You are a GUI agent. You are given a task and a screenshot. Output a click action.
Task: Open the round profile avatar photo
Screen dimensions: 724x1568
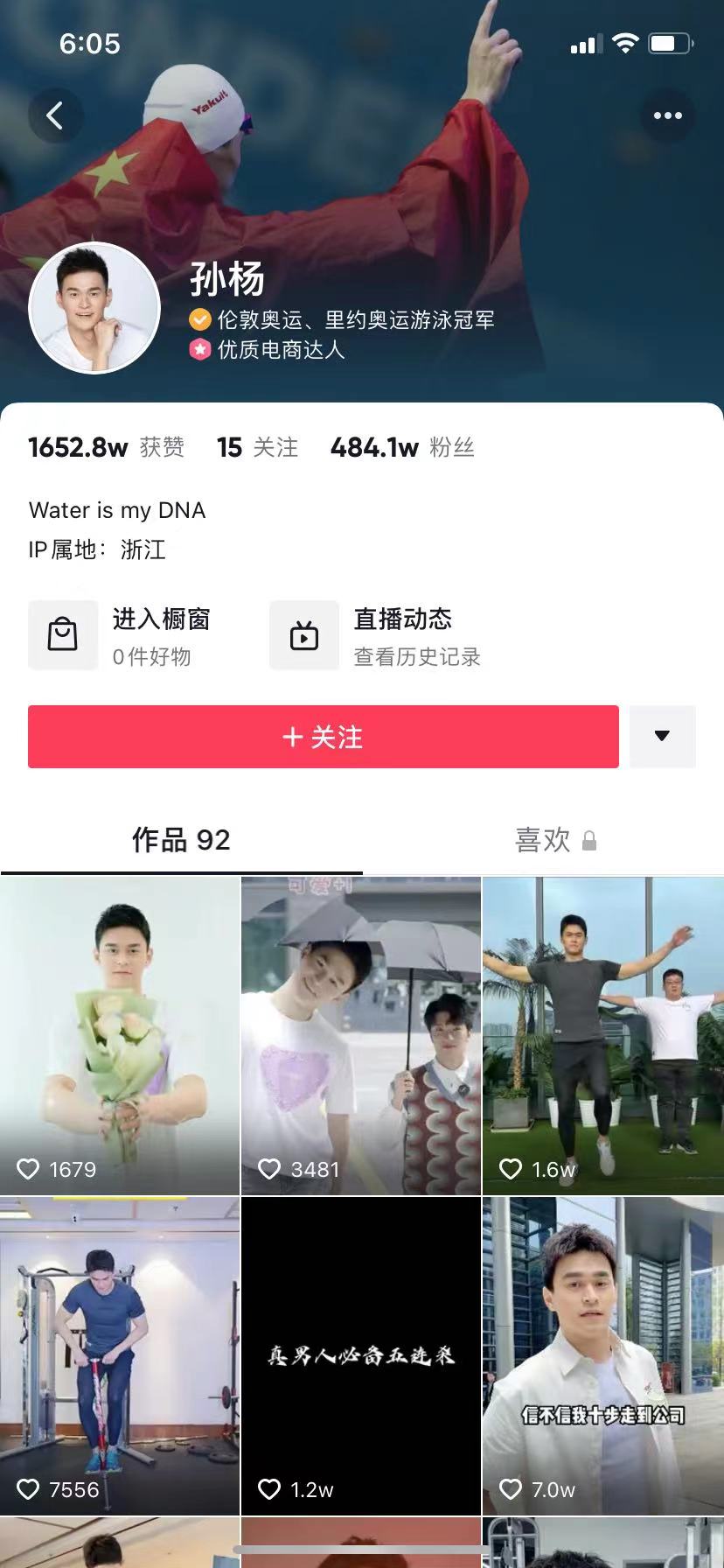click(94, 308)
